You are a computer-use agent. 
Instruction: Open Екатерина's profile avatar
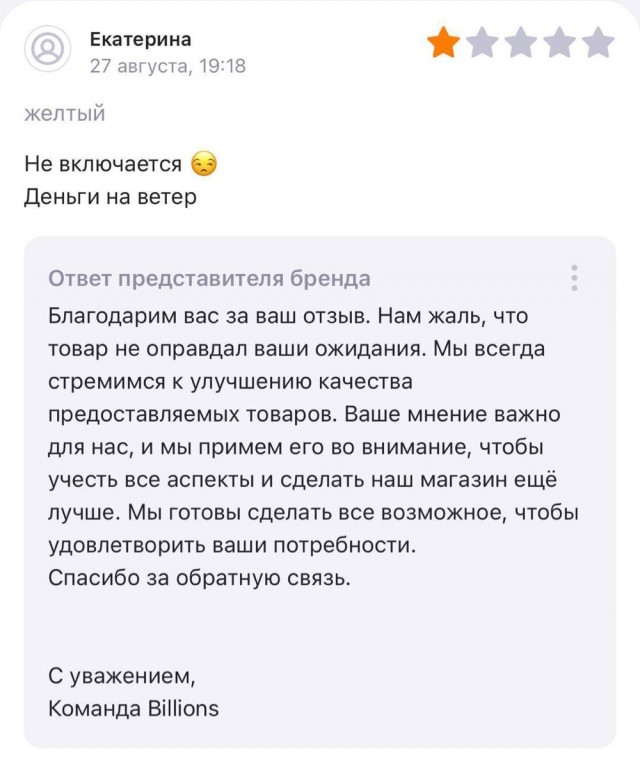(47, 50)
